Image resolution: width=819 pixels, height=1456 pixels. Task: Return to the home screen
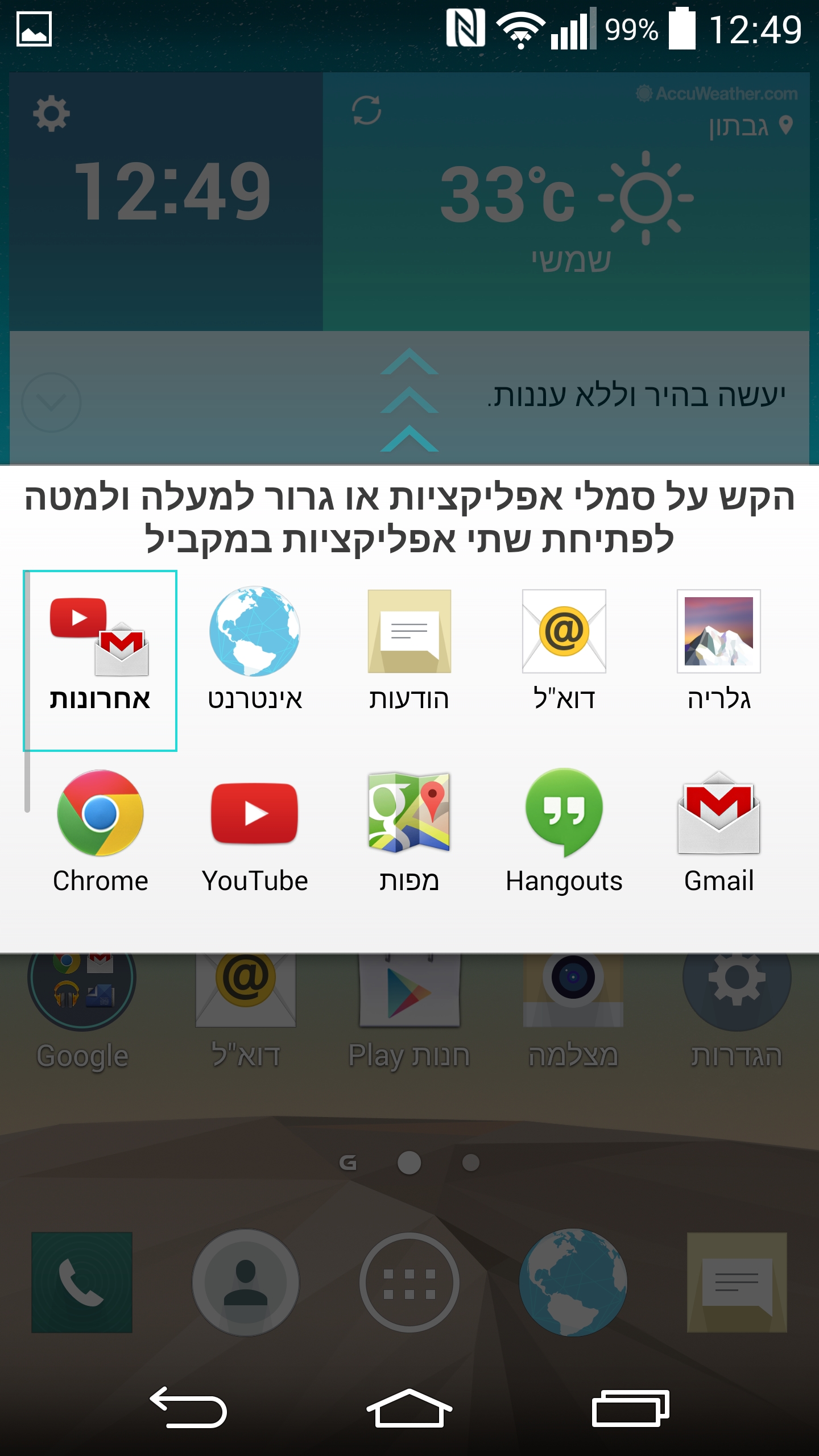tap(409, 1408)
